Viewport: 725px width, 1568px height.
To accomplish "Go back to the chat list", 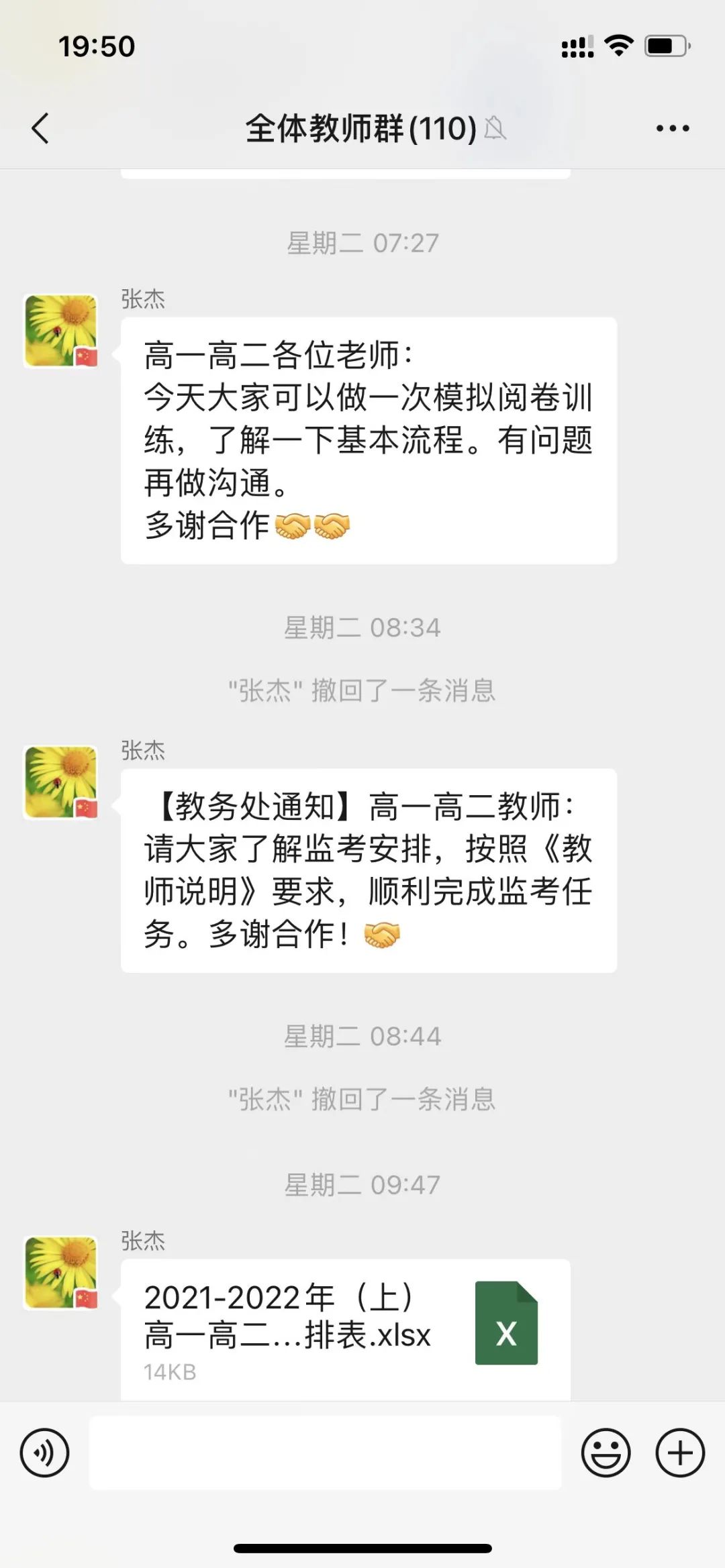I will click(x=40, y=128).
